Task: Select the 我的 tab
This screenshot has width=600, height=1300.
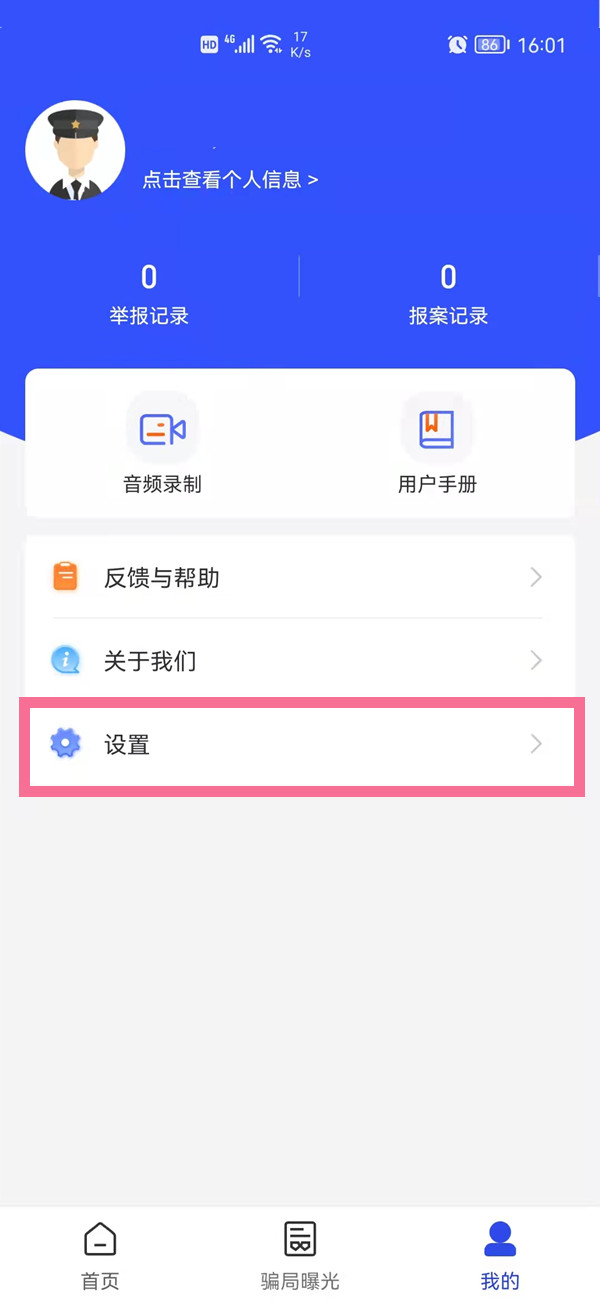Action: coord(500,1255)
